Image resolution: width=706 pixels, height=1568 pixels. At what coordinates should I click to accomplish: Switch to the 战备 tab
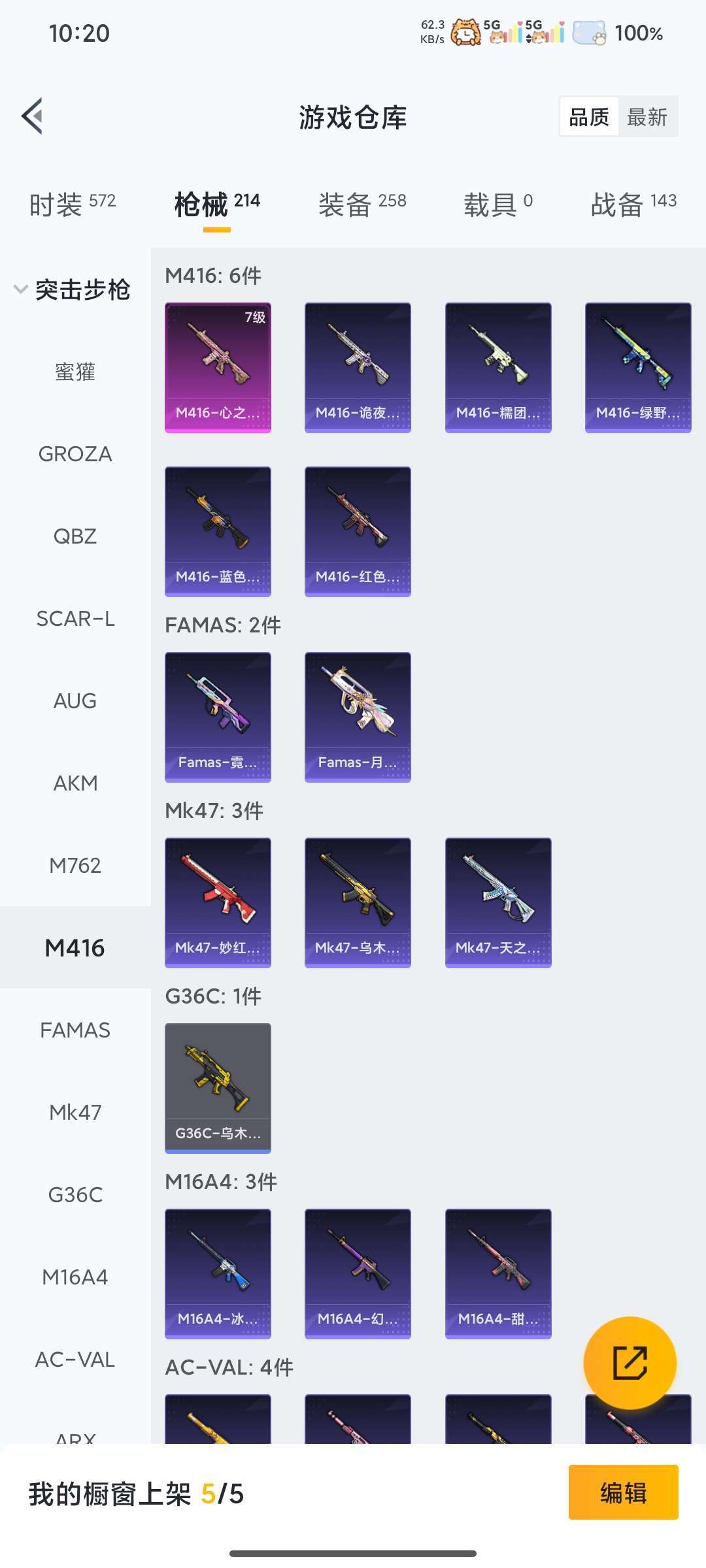(x=633, y=204)
